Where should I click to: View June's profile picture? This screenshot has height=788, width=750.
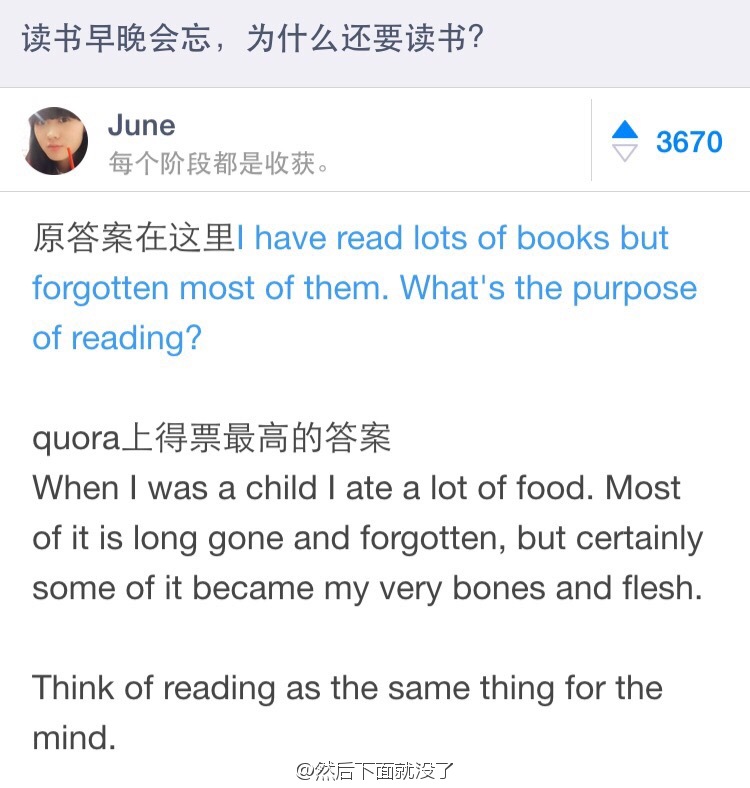pos(56,141)
